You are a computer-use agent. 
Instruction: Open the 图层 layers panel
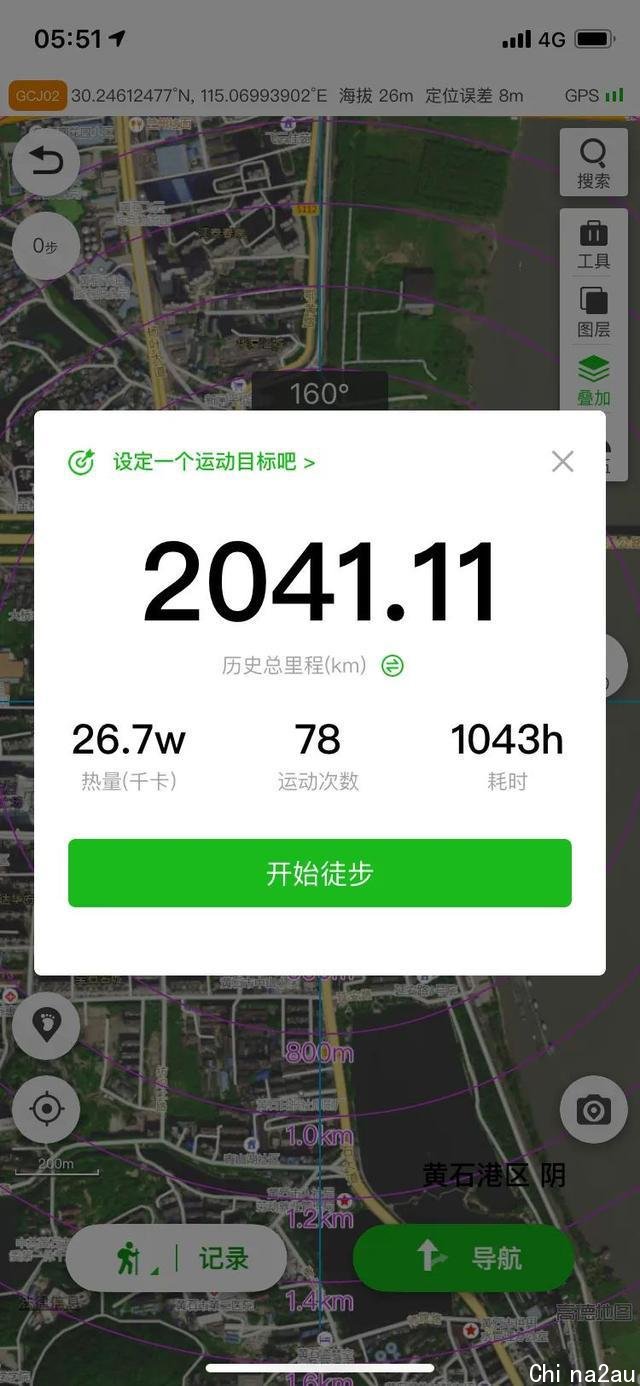(593, 312)
